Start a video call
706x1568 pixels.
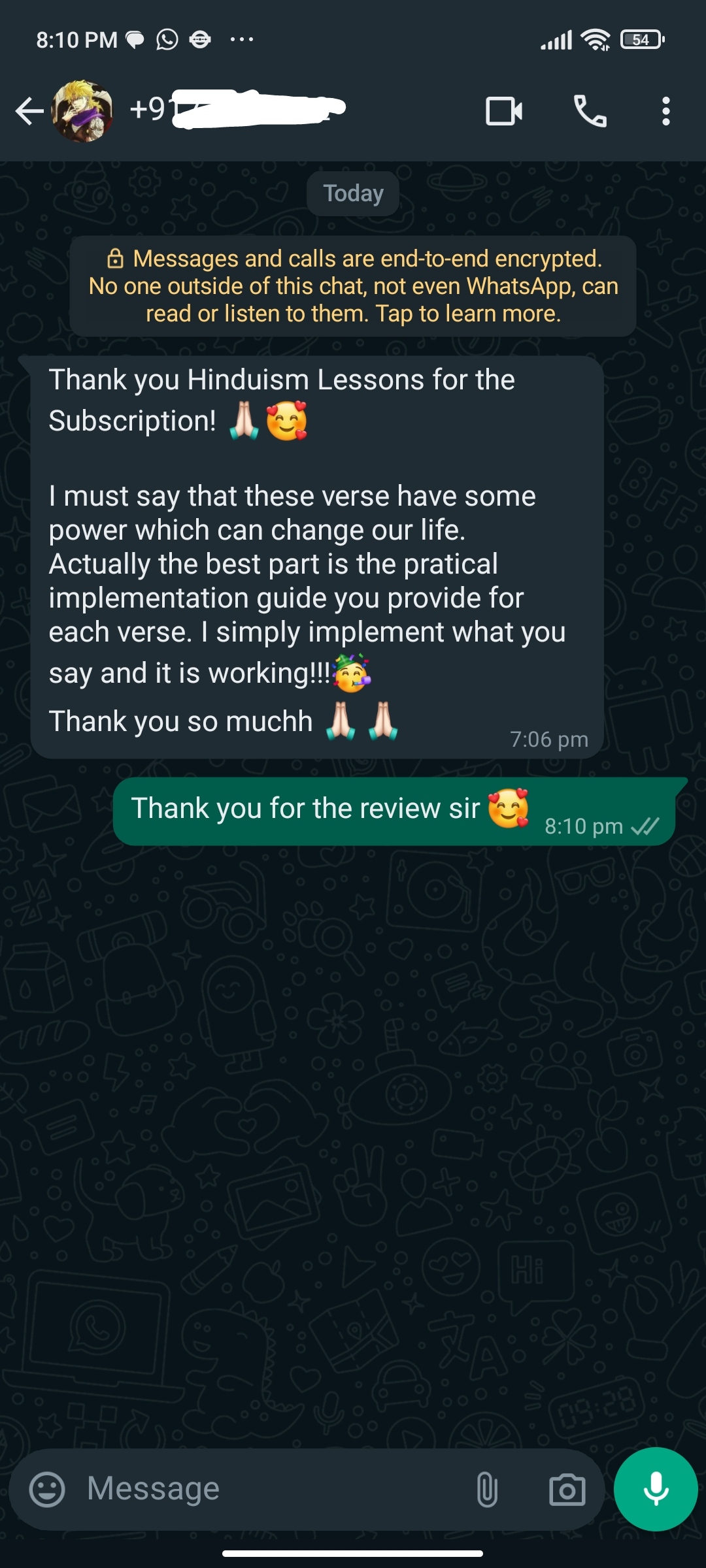(503, 111)
